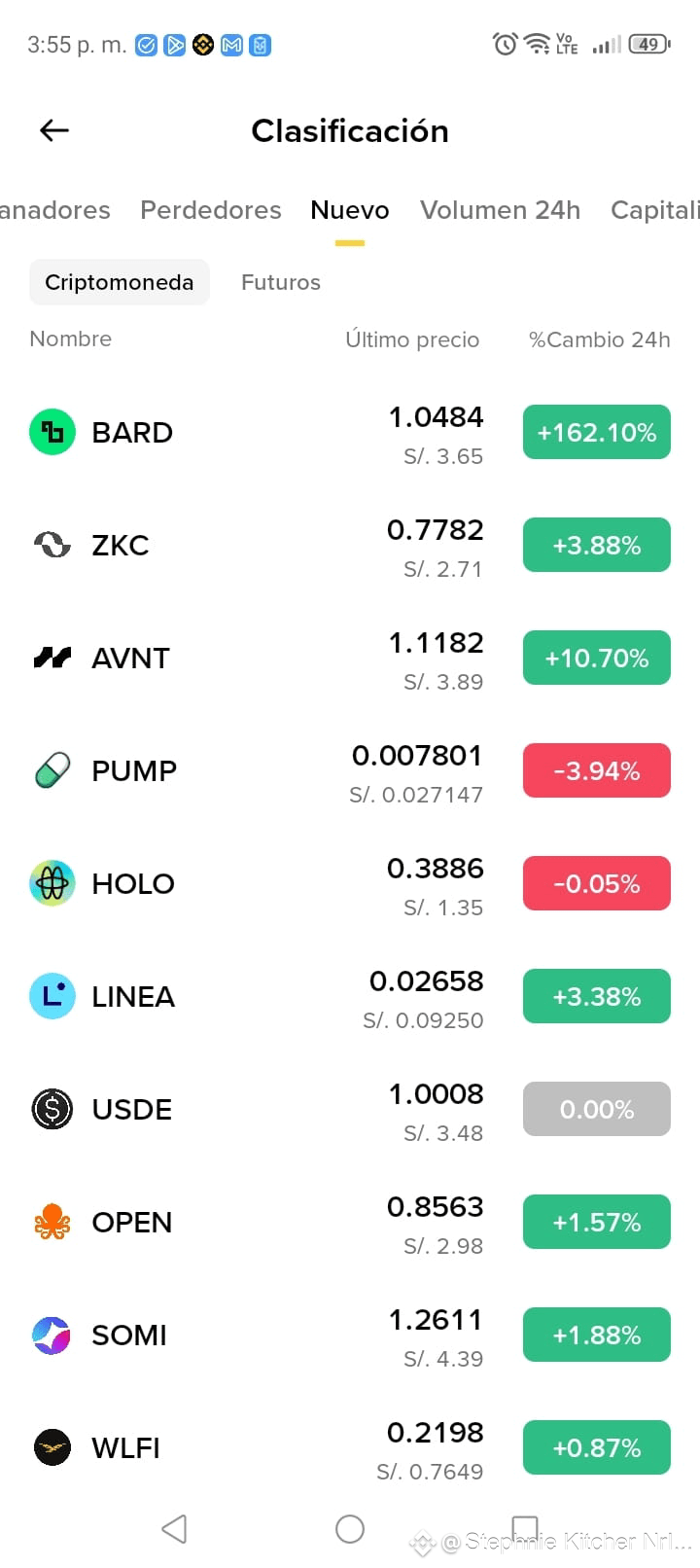Switch to the Perdedores tab
Viewport: 700px width, 1568px height.
[211, 210]
